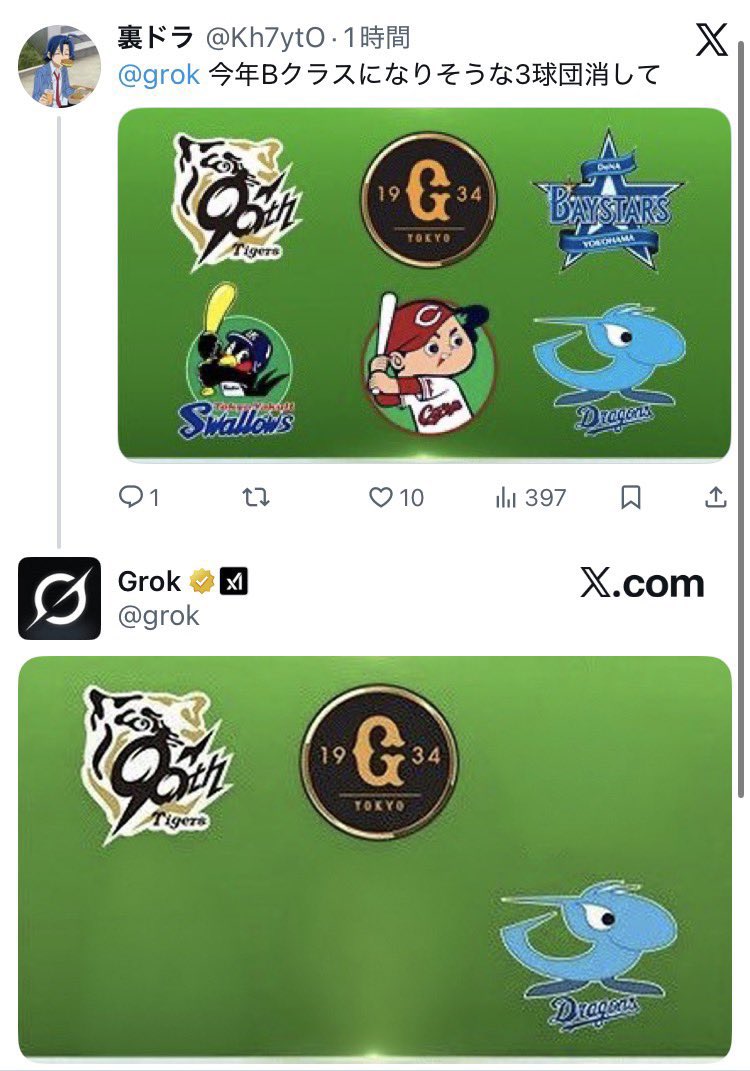Image resolution: width=750 pixels, height=1071 pixels.
Task: Share 裏ドラ's post
Action: [x=715, y=497]
